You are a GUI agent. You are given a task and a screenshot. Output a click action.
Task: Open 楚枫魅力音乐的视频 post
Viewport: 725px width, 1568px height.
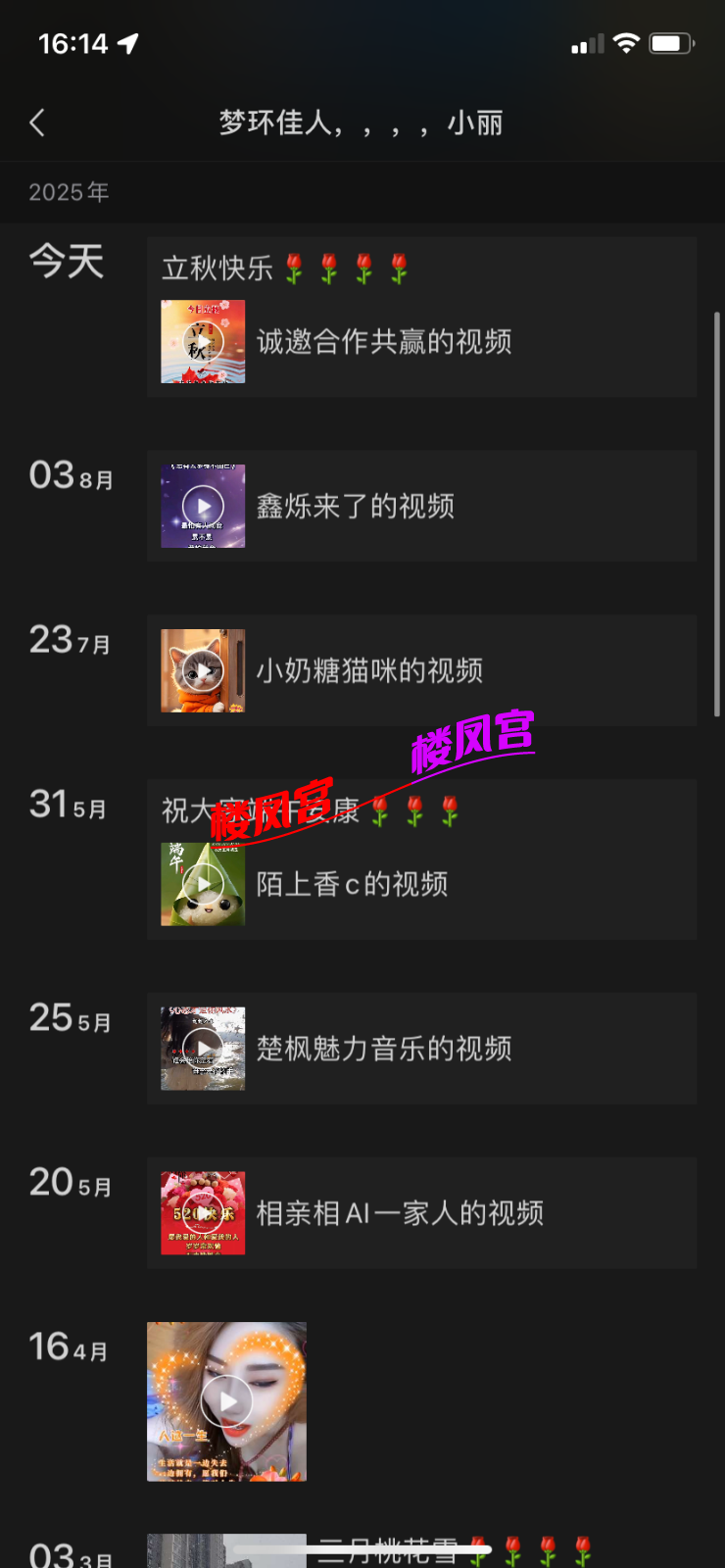coord(384,1049)
